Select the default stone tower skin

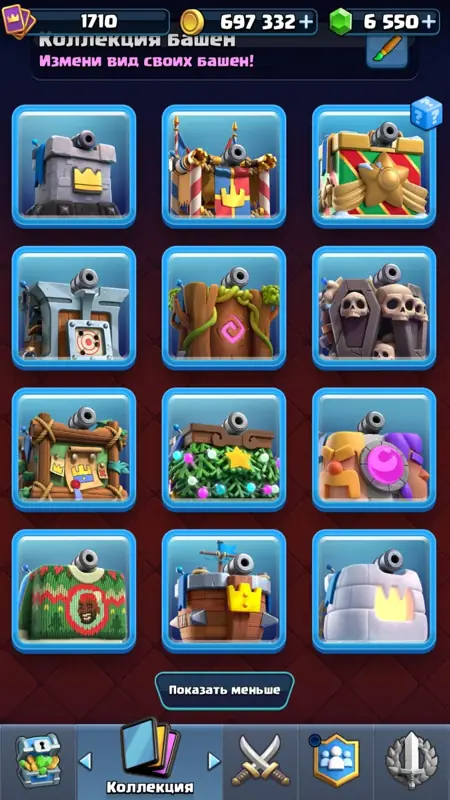pos(74,166)
